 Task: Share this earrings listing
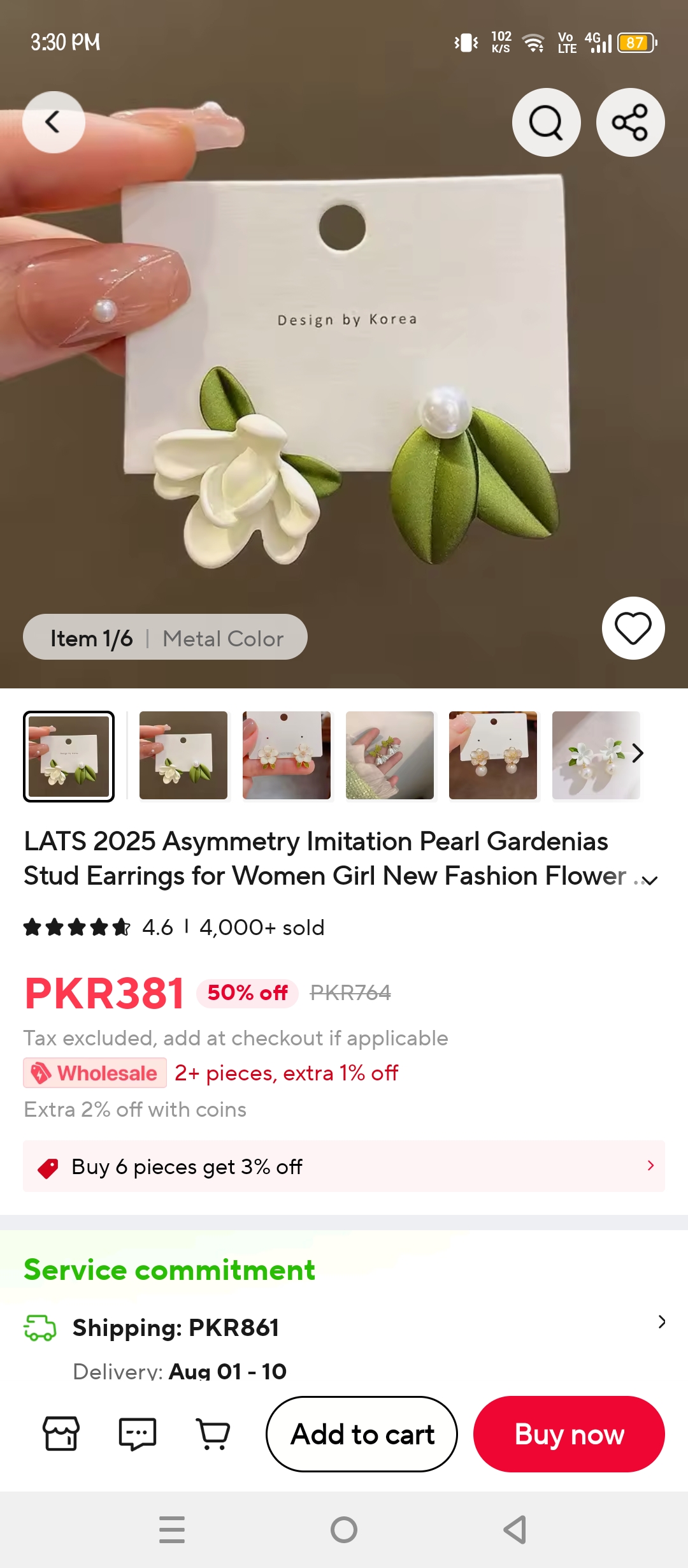(630, 122)
